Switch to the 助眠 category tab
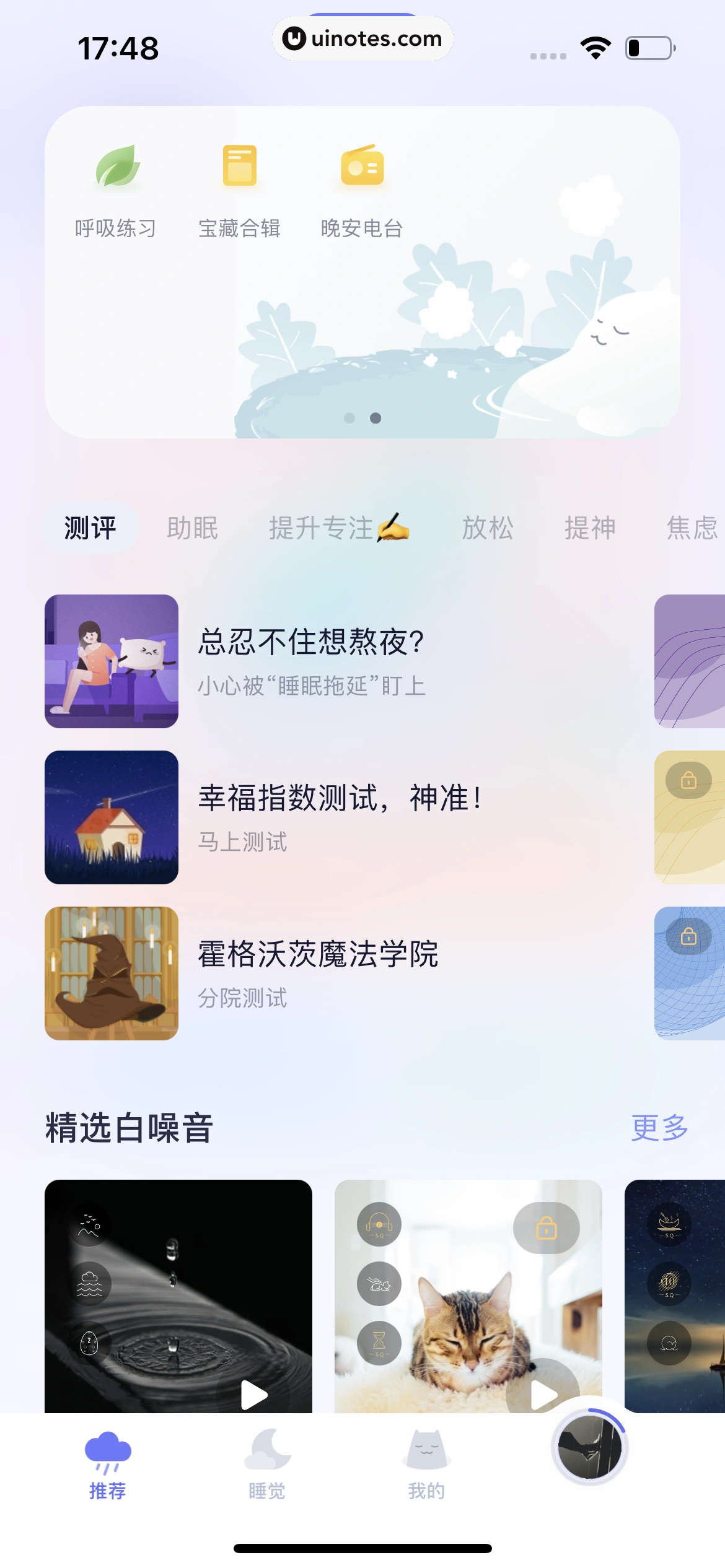This screenshot has width=725, height=1568. [192, 528]
